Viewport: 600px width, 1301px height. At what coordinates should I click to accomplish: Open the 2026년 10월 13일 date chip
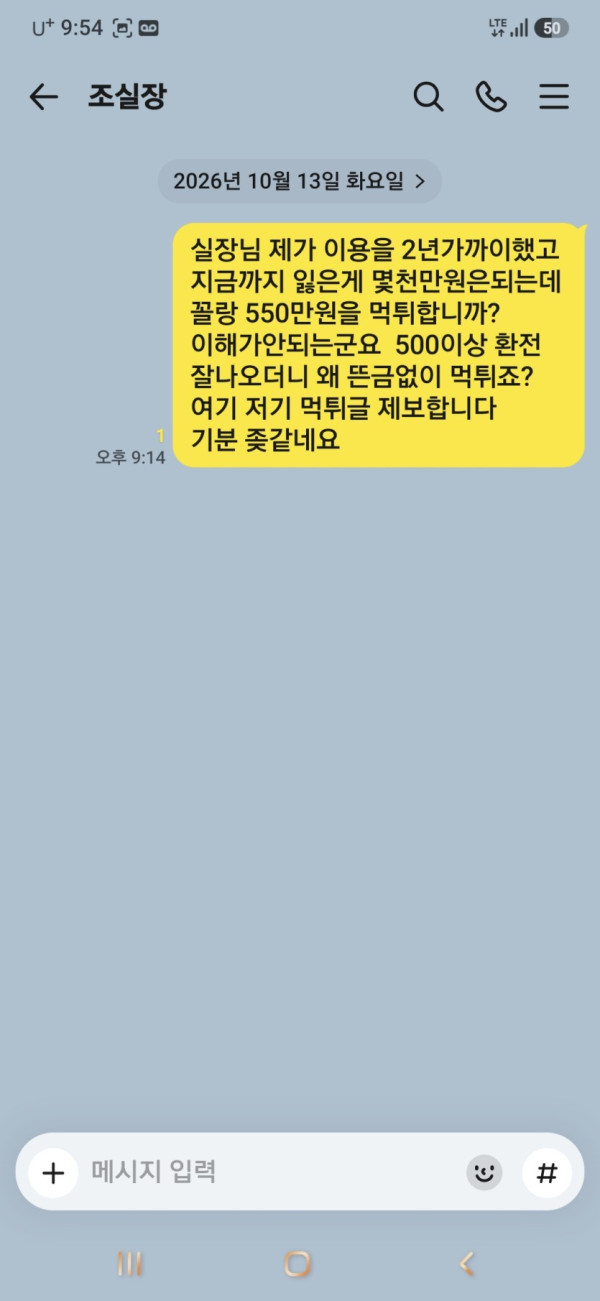click(300, 181)
